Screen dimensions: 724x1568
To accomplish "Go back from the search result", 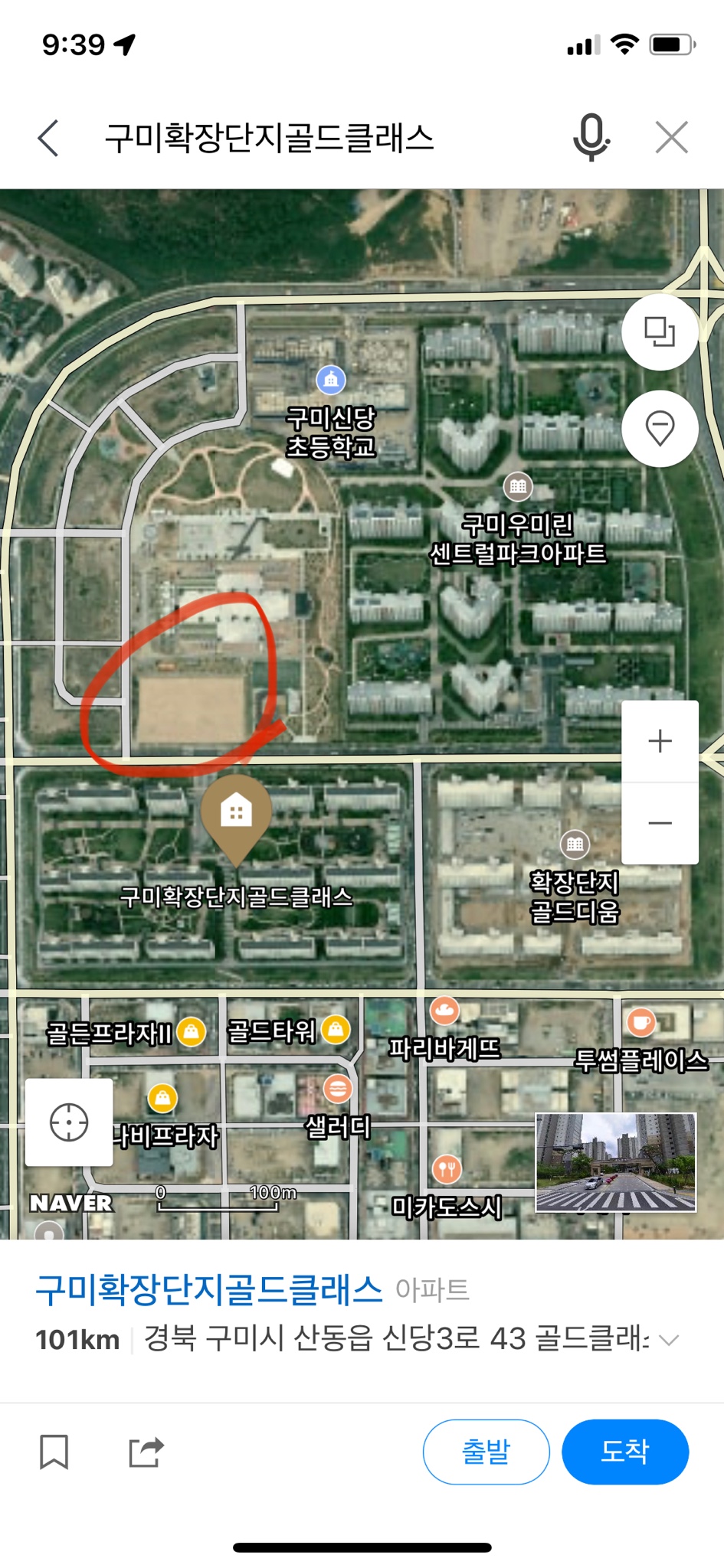I will (x=48, y=139).
